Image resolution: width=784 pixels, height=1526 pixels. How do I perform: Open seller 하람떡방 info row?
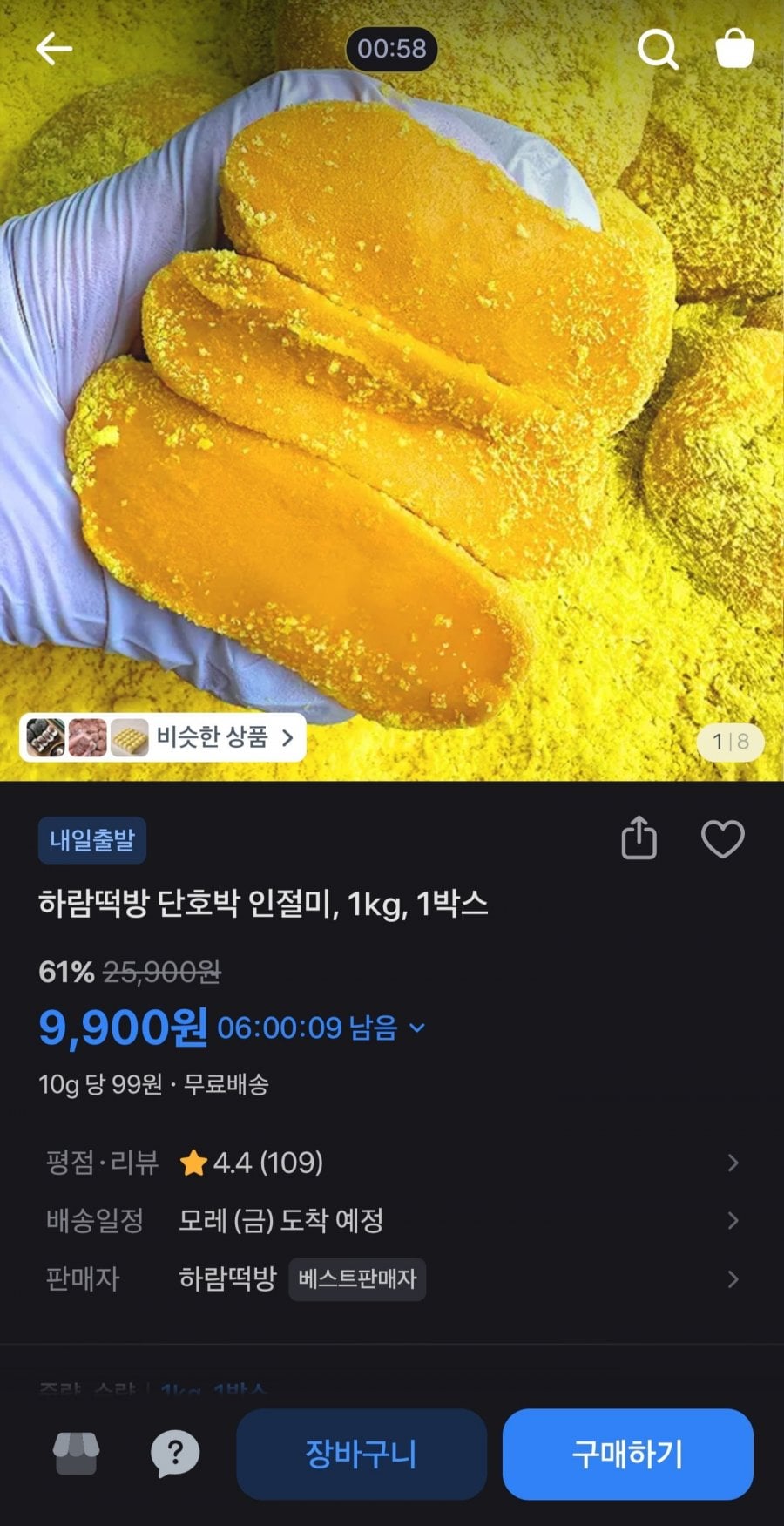(x=392, y=1278)
